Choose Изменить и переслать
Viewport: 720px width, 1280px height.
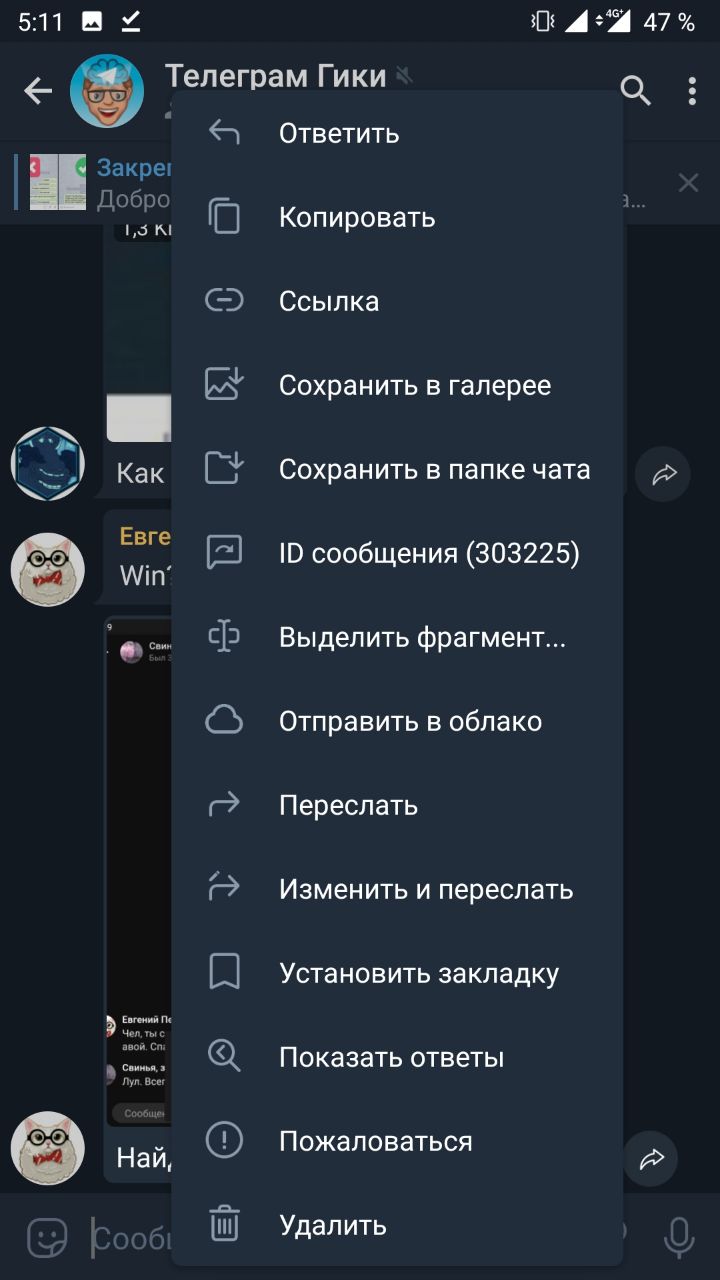pyautogui.click(x=426, y=889)
